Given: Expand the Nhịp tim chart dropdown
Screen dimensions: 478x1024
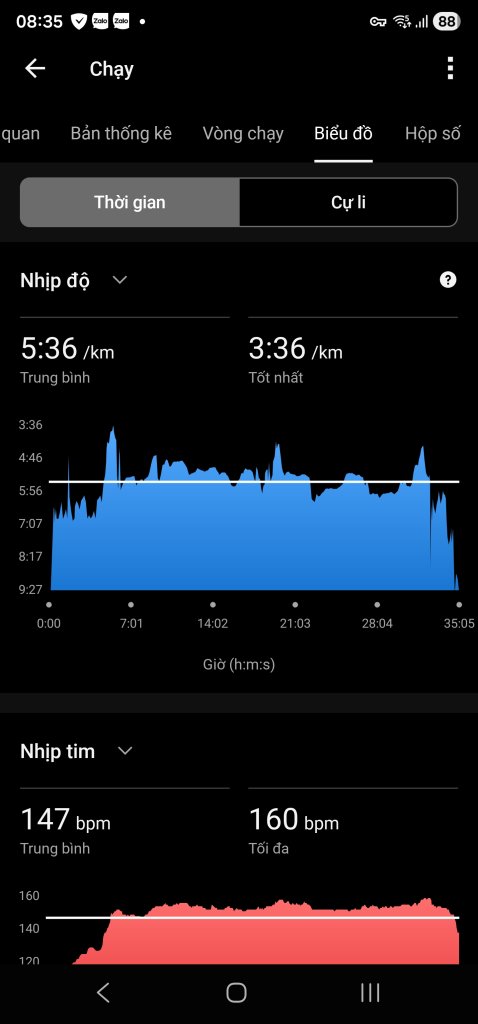Looking at the screenshot, I should 125,751.
